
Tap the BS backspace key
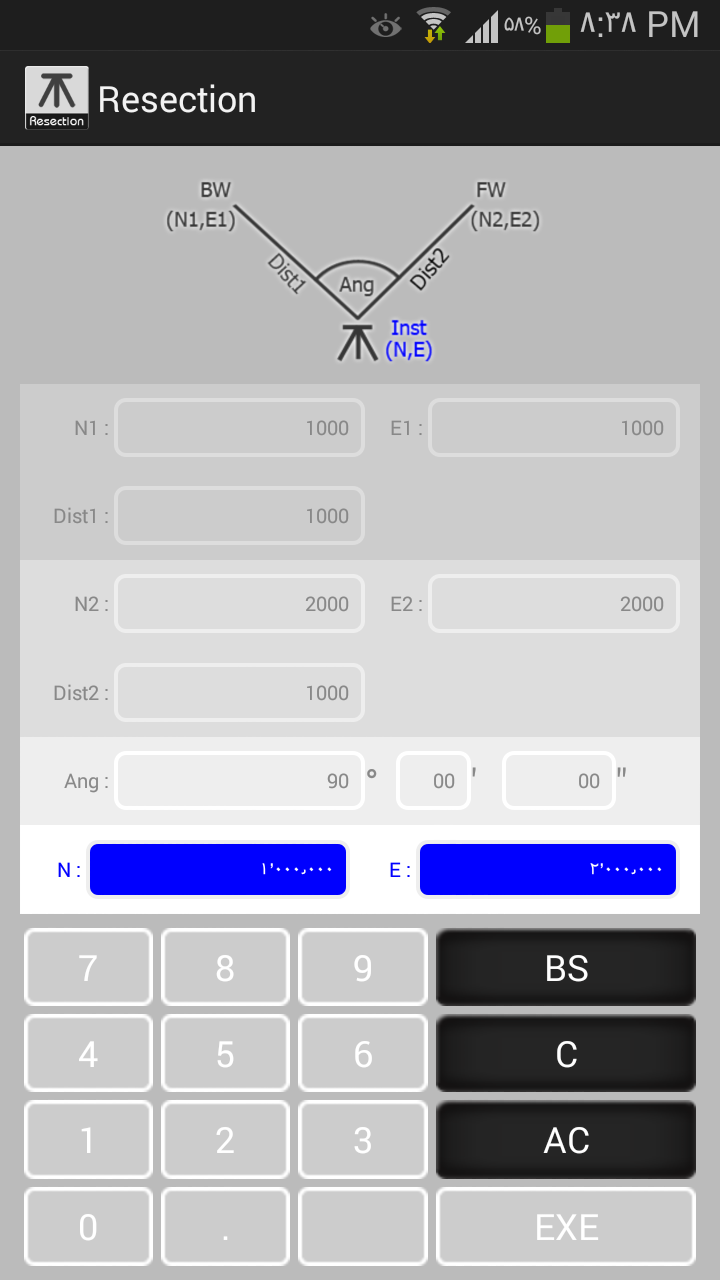coord(566,968)
